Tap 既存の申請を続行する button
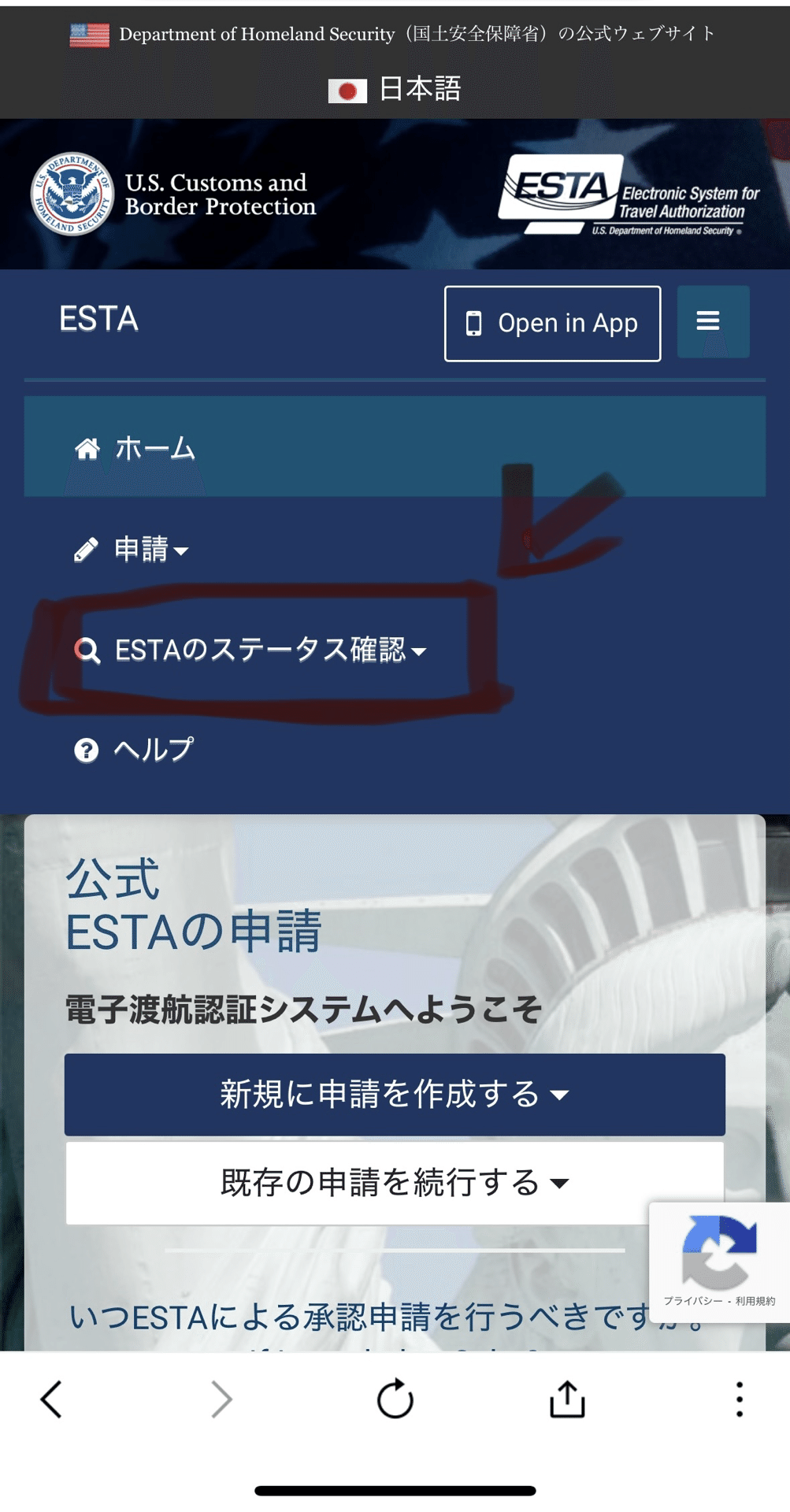 395,1182
